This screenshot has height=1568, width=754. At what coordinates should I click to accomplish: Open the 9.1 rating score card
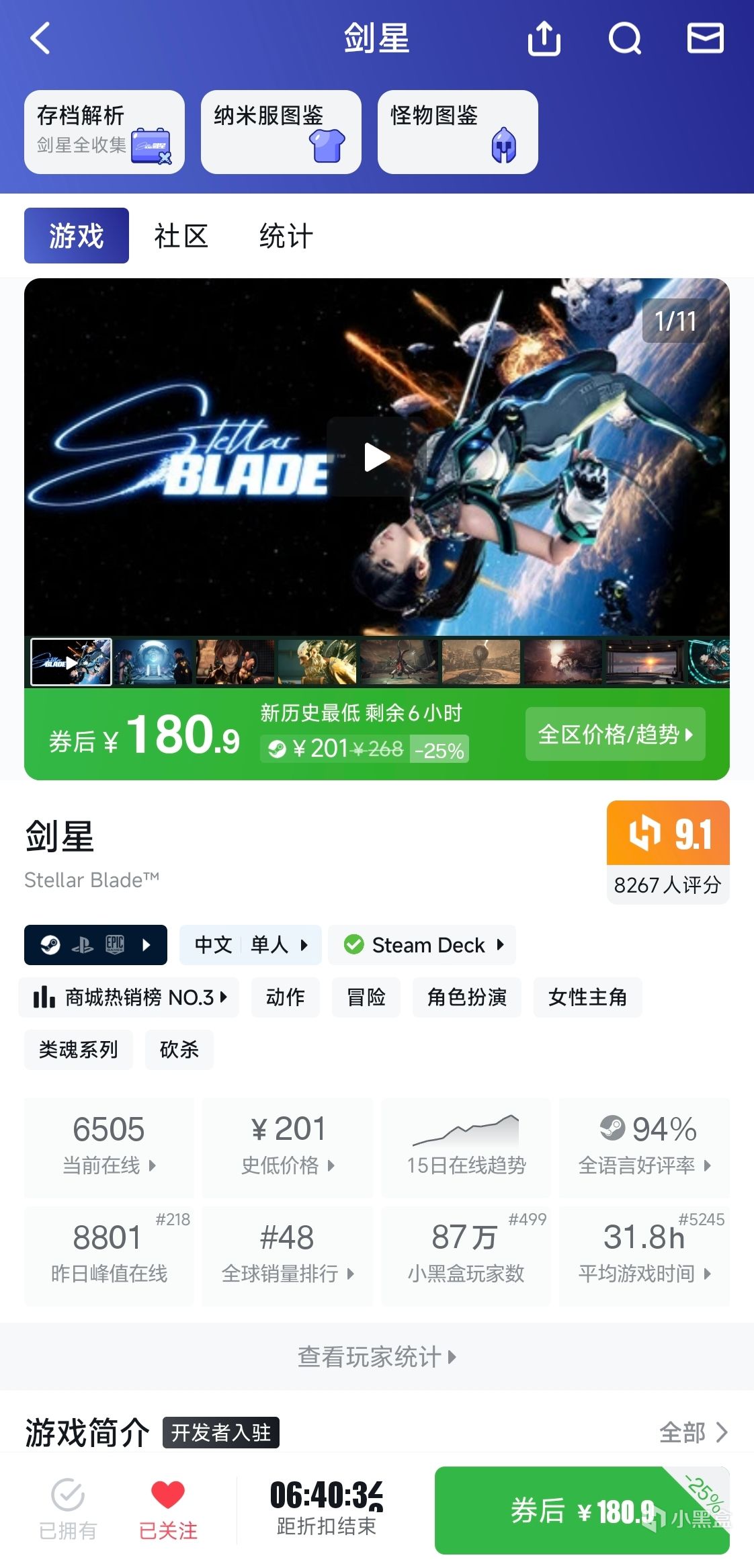coord(667,852)
